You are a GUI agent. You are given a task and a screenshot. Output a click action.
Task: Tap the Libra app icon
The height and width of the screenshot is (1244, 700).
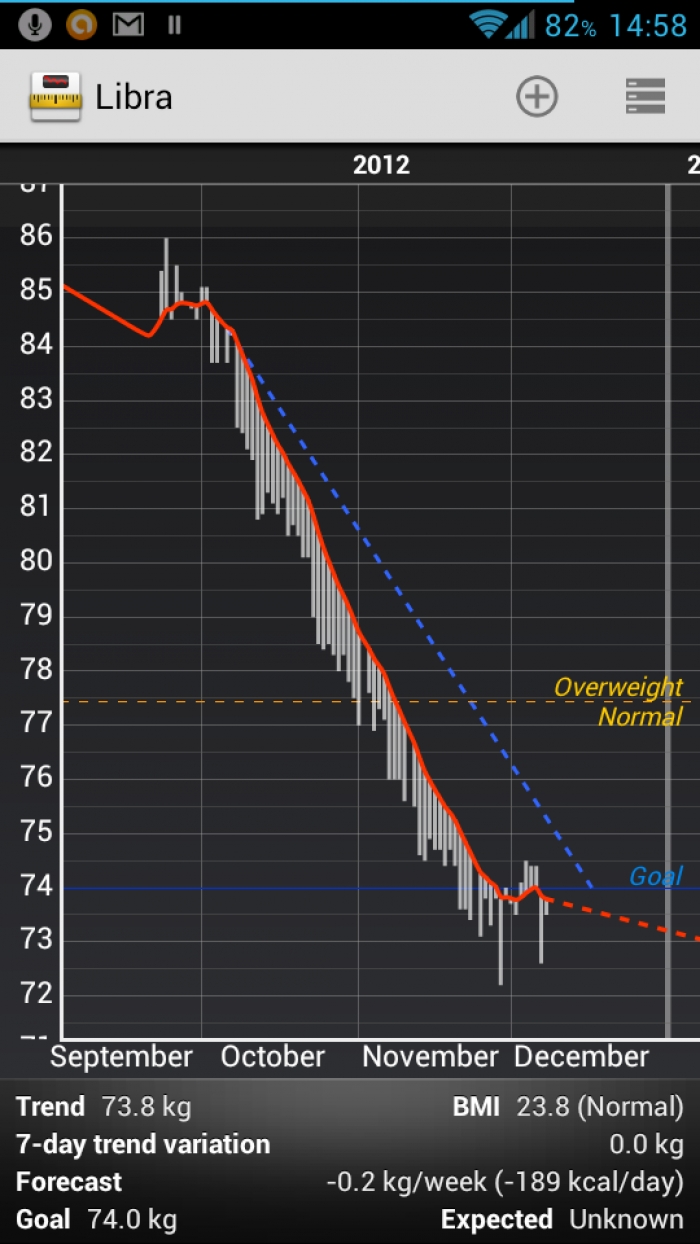pos(55,97)
